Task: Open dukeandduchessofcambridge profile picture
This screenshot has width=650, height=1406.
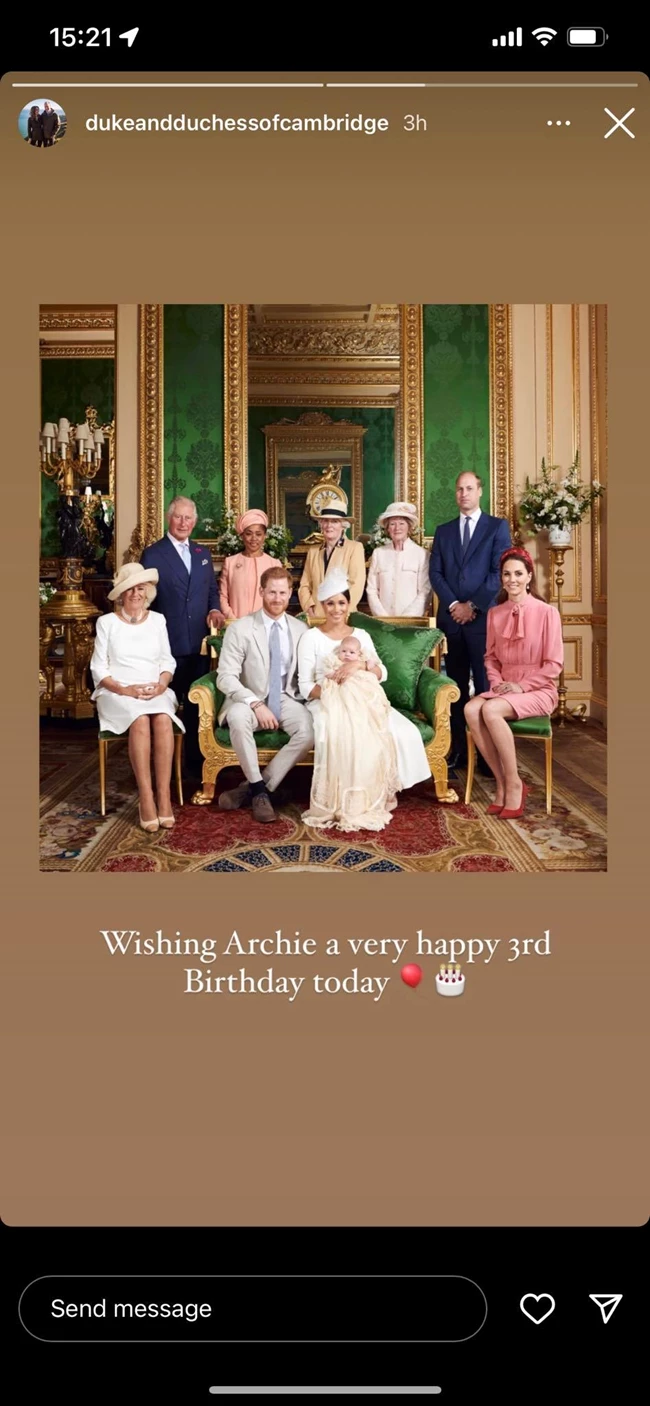Action: click(43, 123)
